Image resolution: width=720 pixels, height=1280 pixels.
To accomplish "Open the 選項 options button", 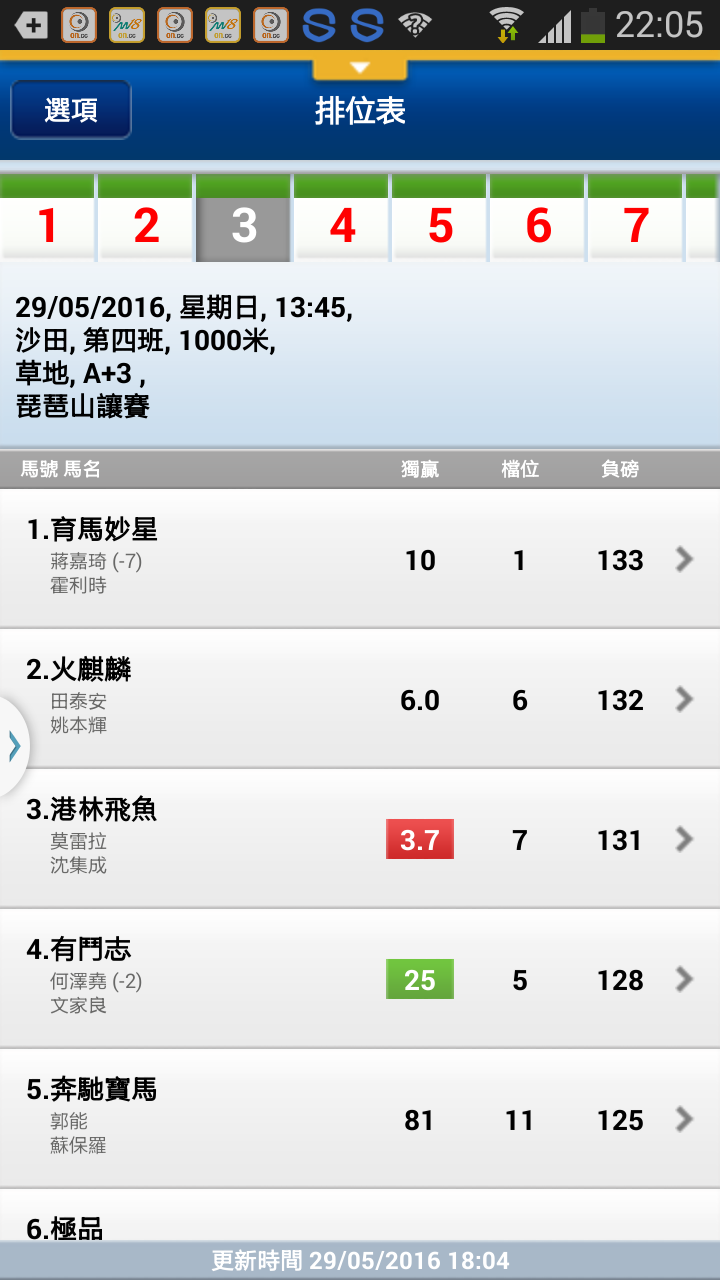I will [x=71, y=109].
